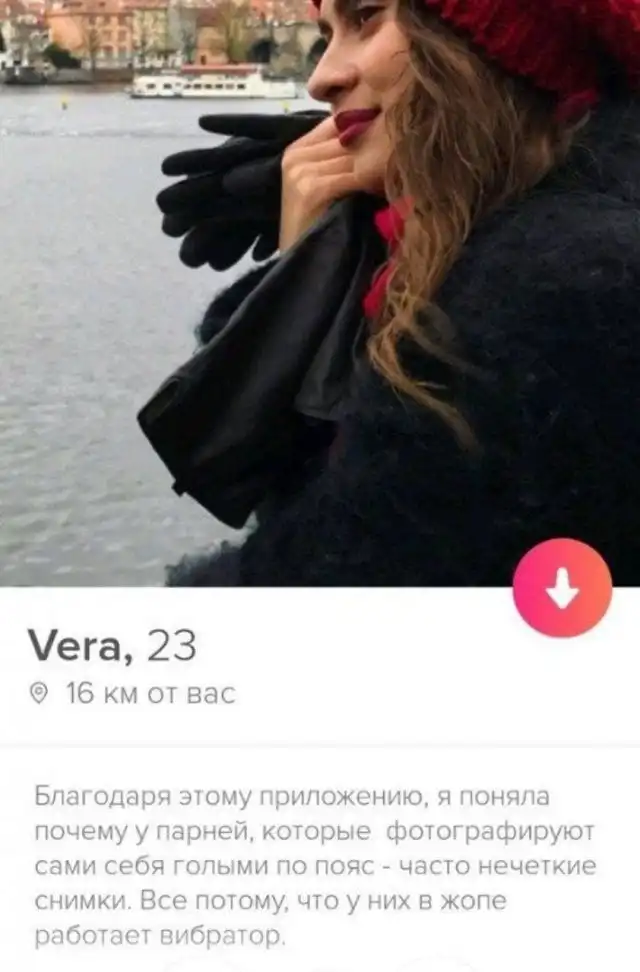This screenshot has width=640, height=972.
Task: Tap Vera's profile photo
Action: point(320,290)
